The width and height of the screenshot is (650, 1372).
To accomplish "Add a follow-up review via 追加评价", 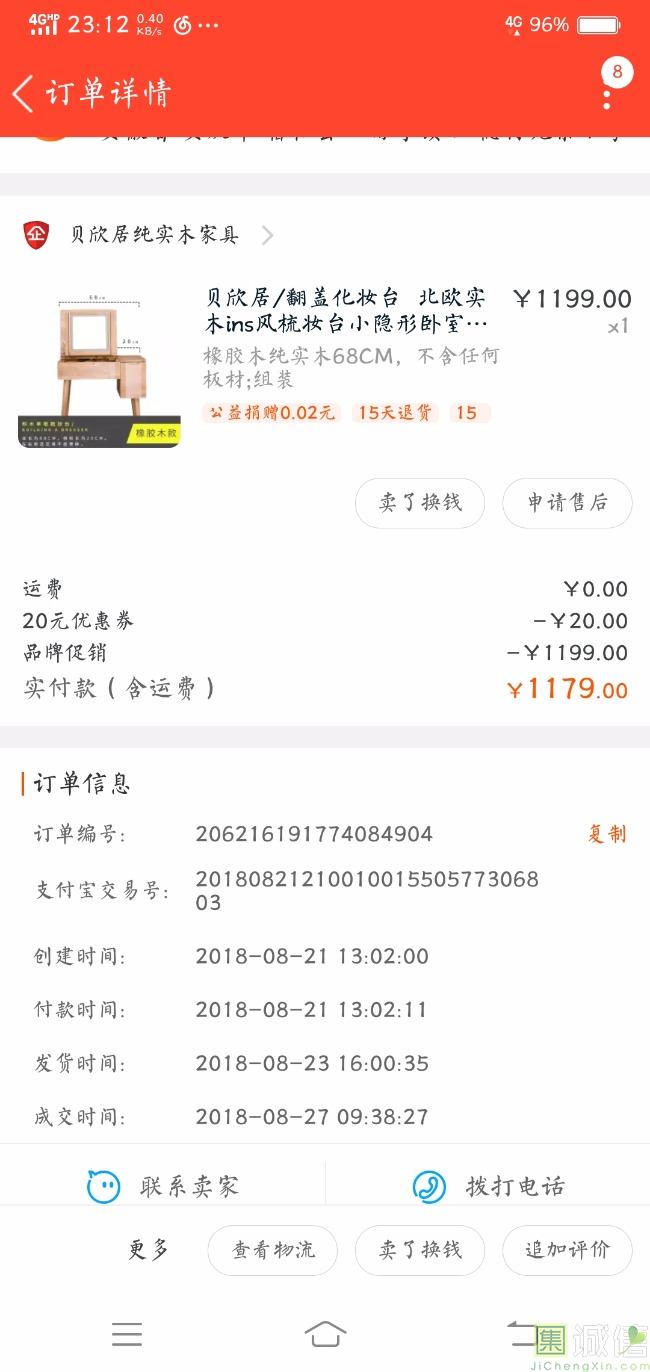I will [x=567, y=1250].
